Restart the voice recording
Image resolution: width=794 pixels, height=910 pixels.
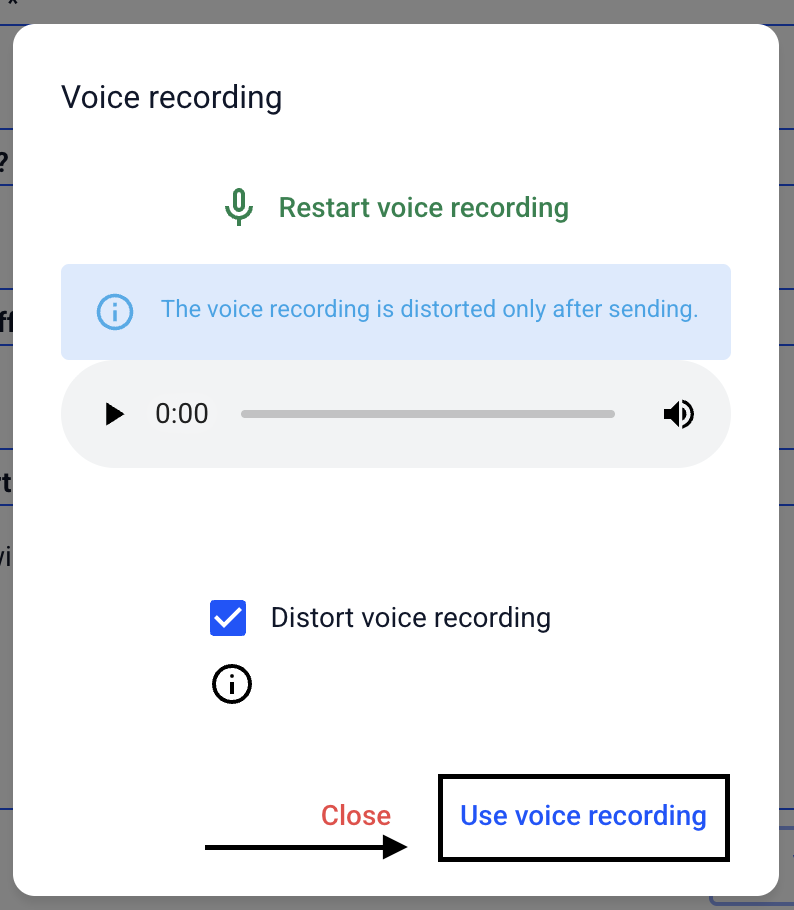pos(396,208)
